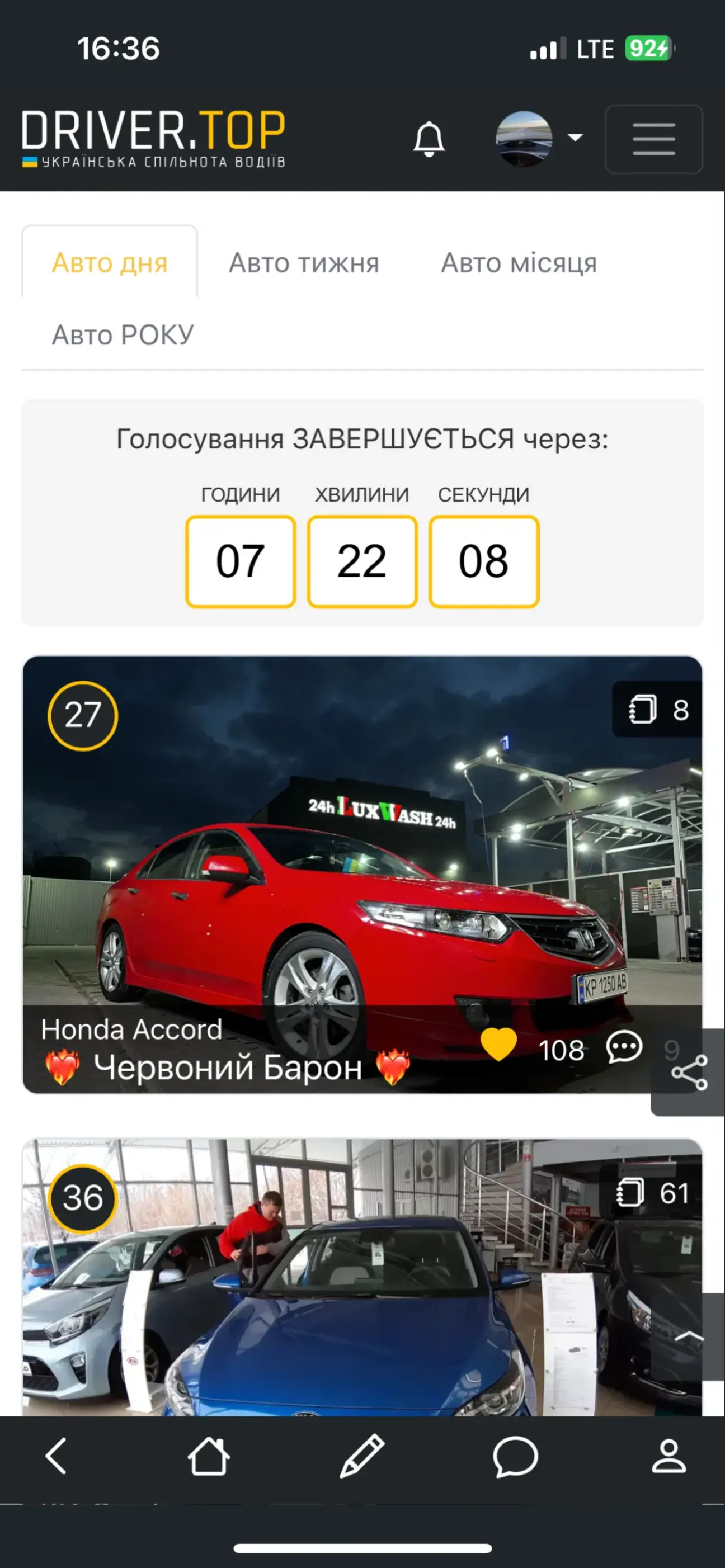The image size is (725, 1568).
Task: Open the profile avatar dropdown
Action: [x=539, y=139]
